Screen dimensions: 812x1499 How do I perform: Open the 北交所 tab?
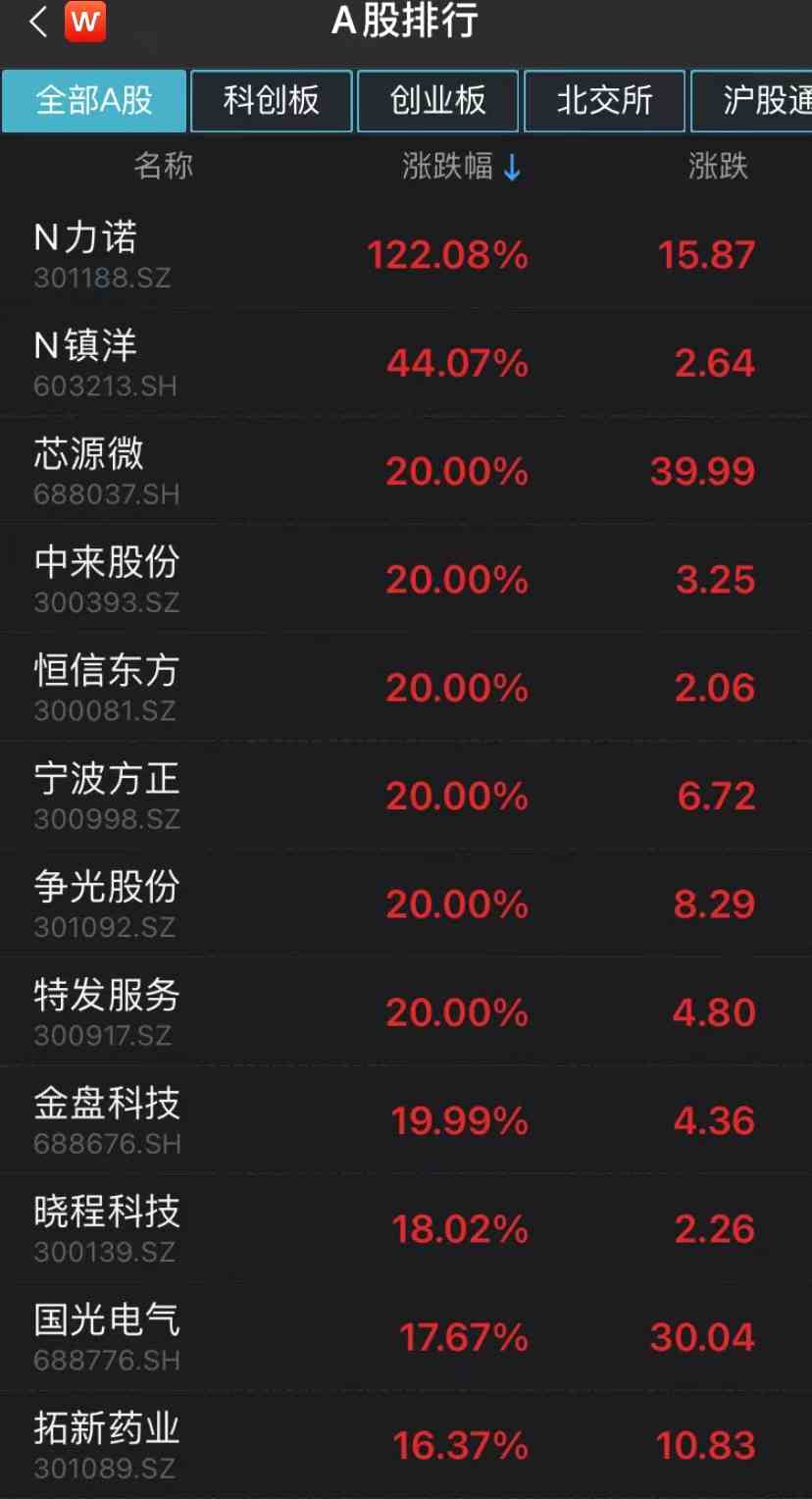(x=604, y=100)
